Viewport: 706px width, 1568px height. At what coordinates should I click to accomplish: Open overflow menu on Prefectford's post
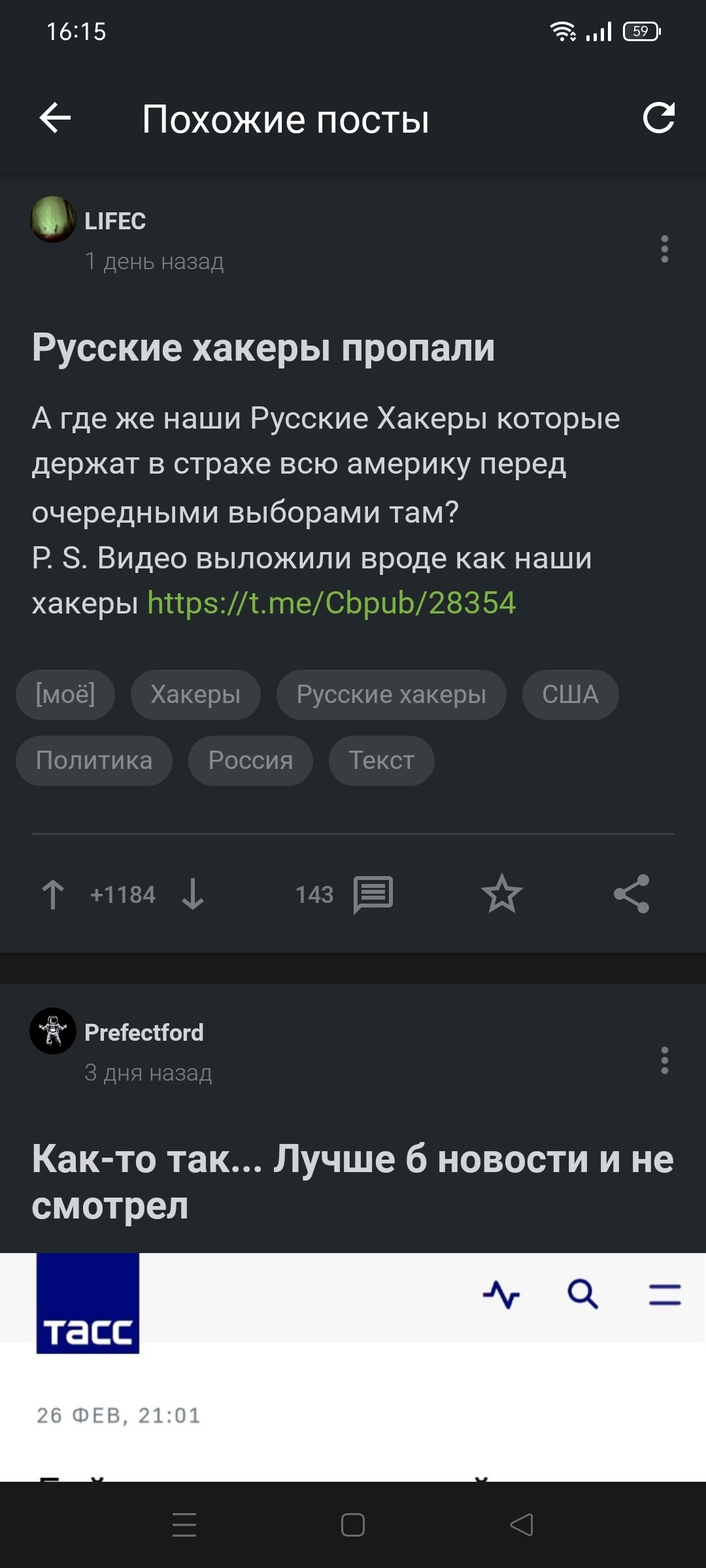(664, 1060)
